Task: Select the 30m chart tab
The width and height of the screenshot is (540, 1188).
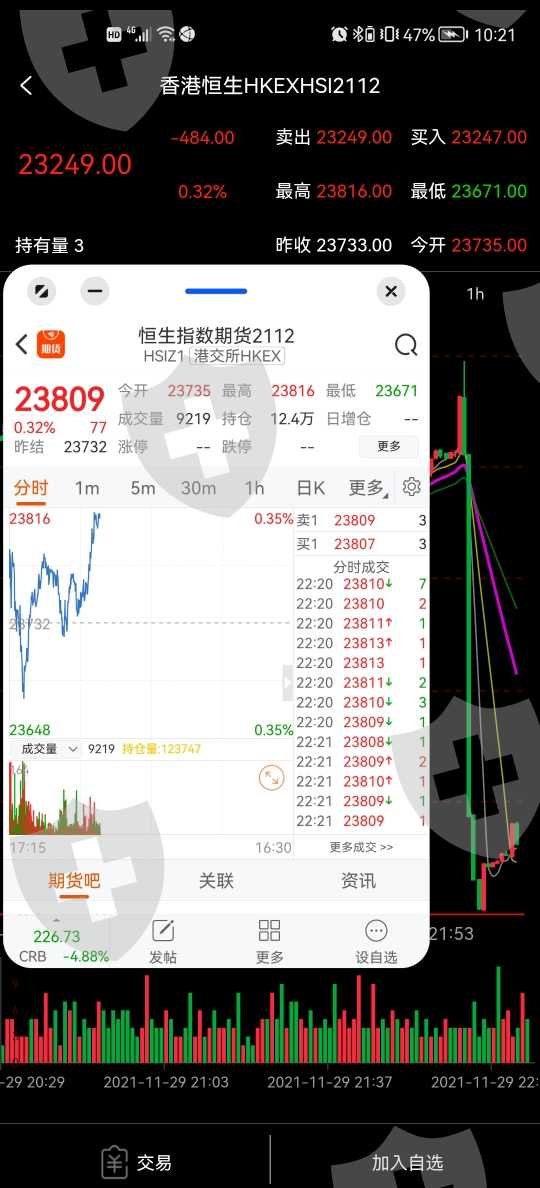Action: click(x=198, y=489)
